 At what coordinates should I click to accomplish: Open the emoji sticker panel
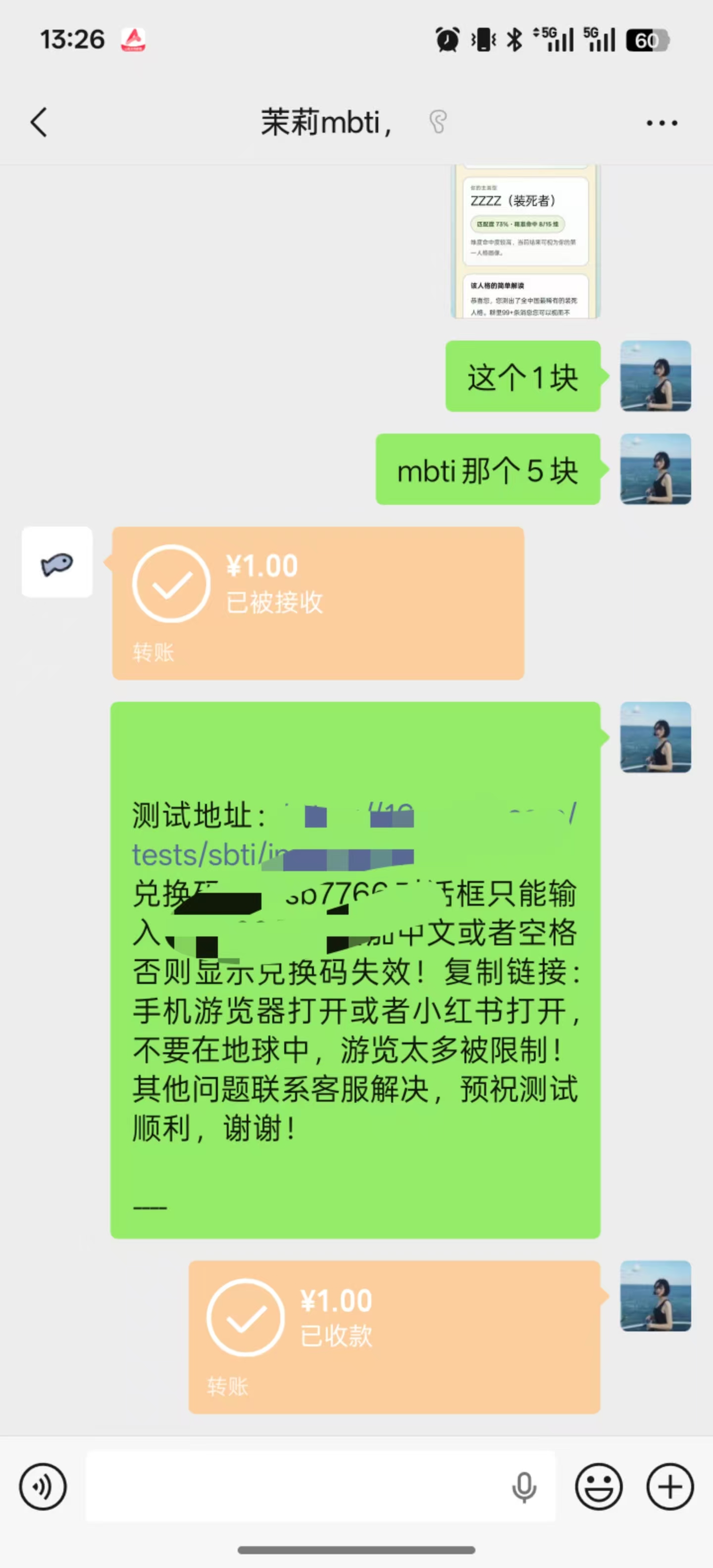coord(599,1486)
